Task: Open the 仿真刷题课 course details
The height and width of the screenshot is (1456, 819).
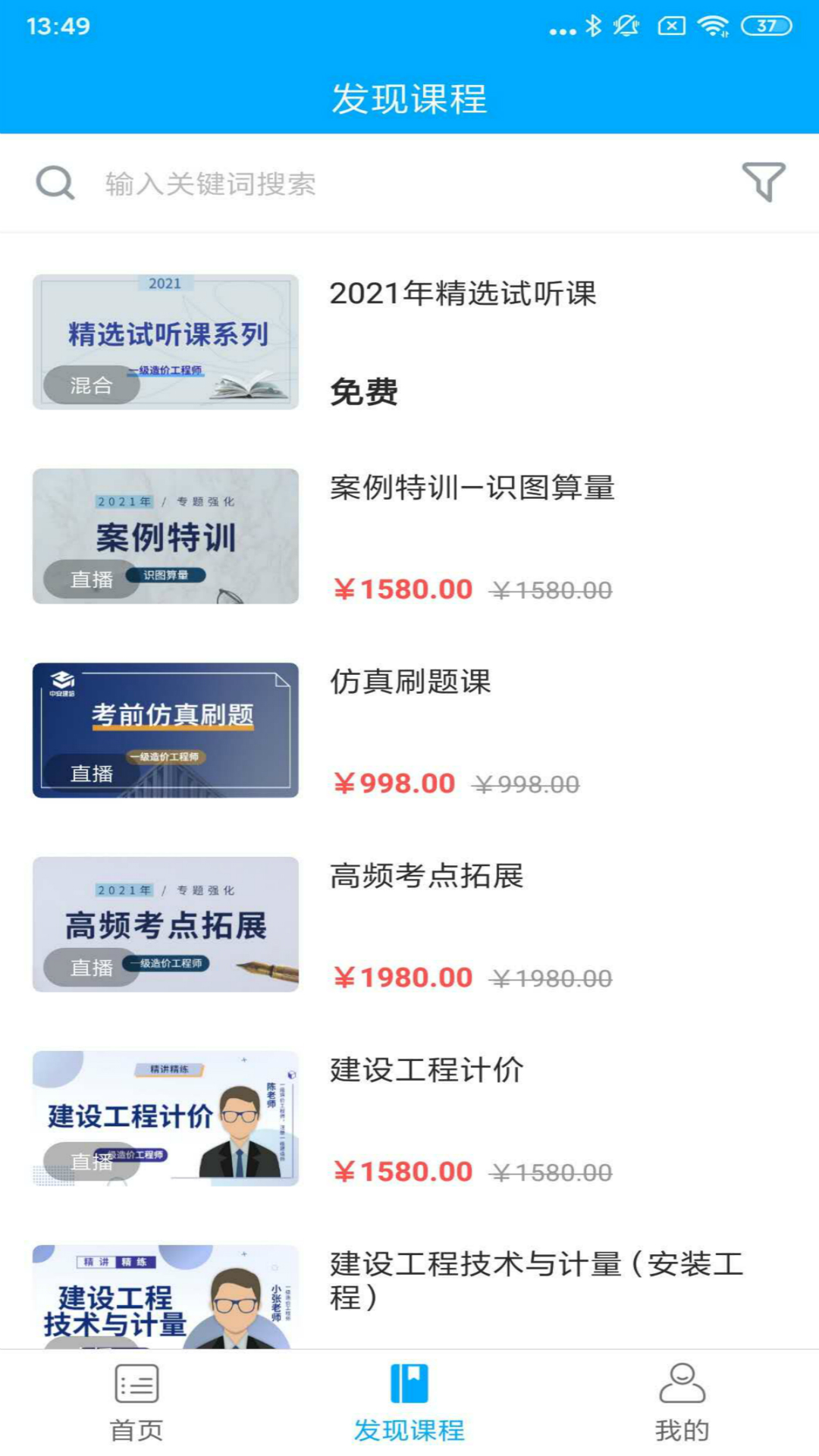Action: (x=410, y=682)
